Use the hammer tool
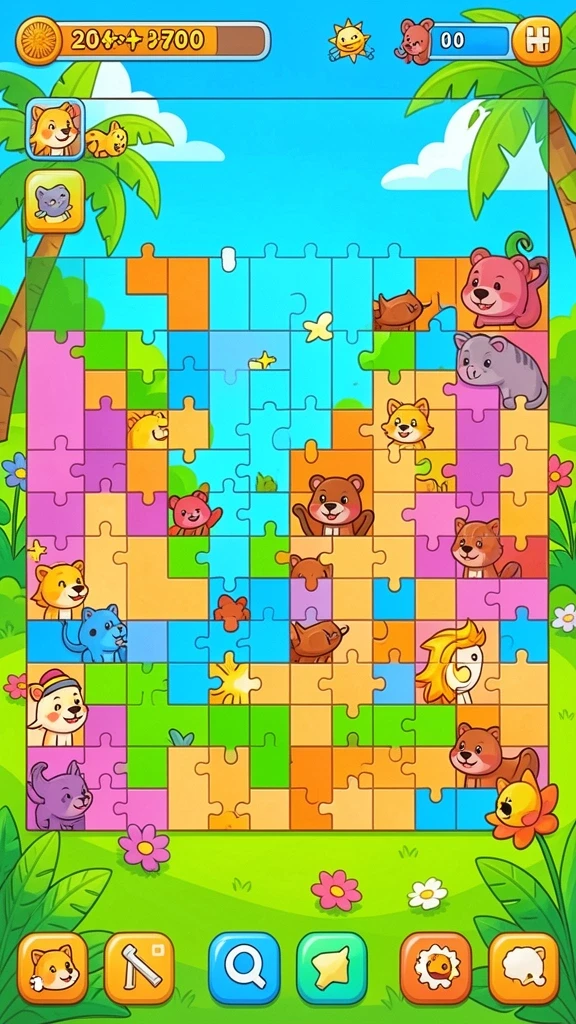 tap(139, 968)
